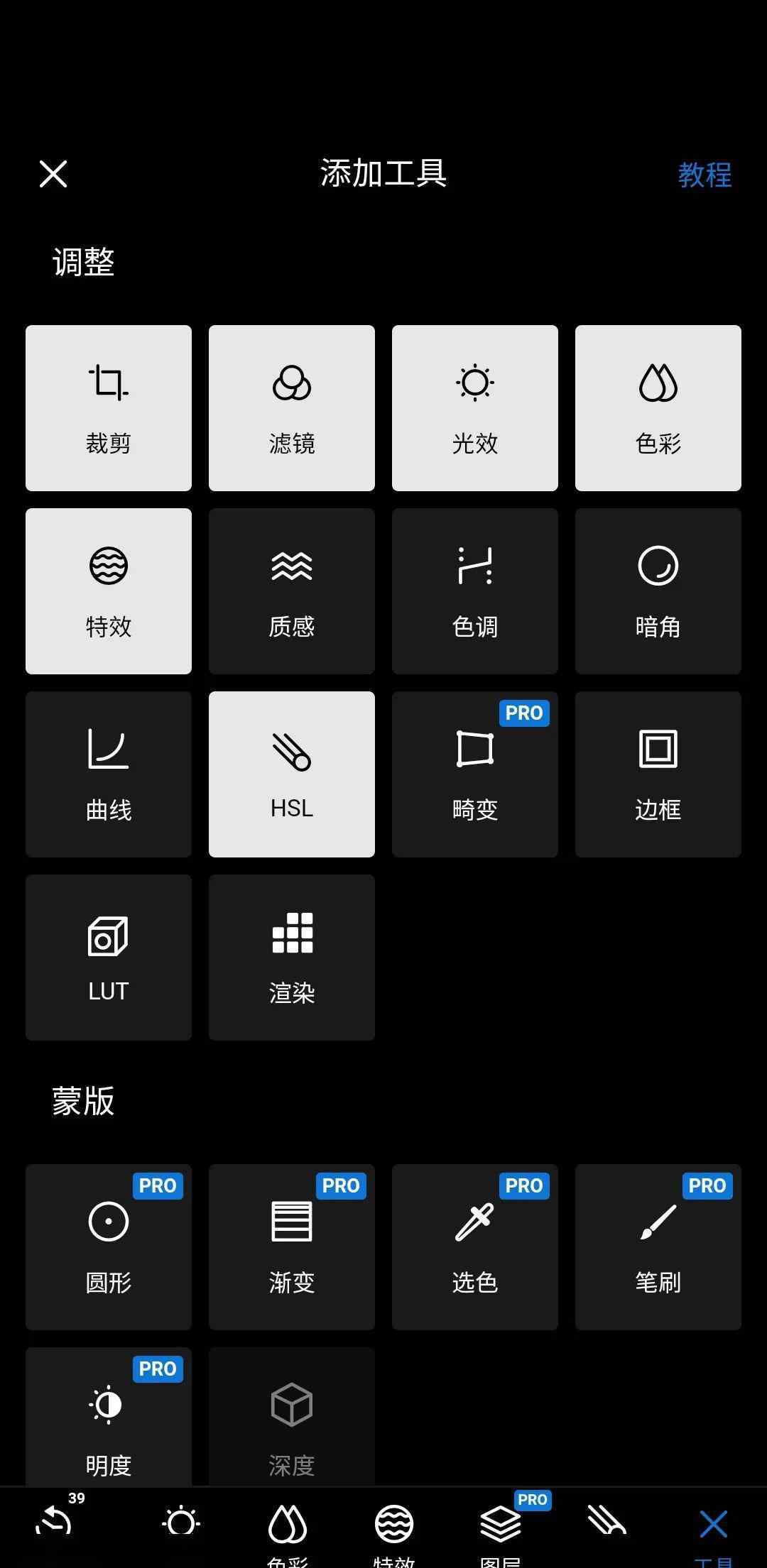Image resolution: width=767 pixels, height=1568 pixels.
Task: Add the 质感 texture tool
Action: point(292,591)
